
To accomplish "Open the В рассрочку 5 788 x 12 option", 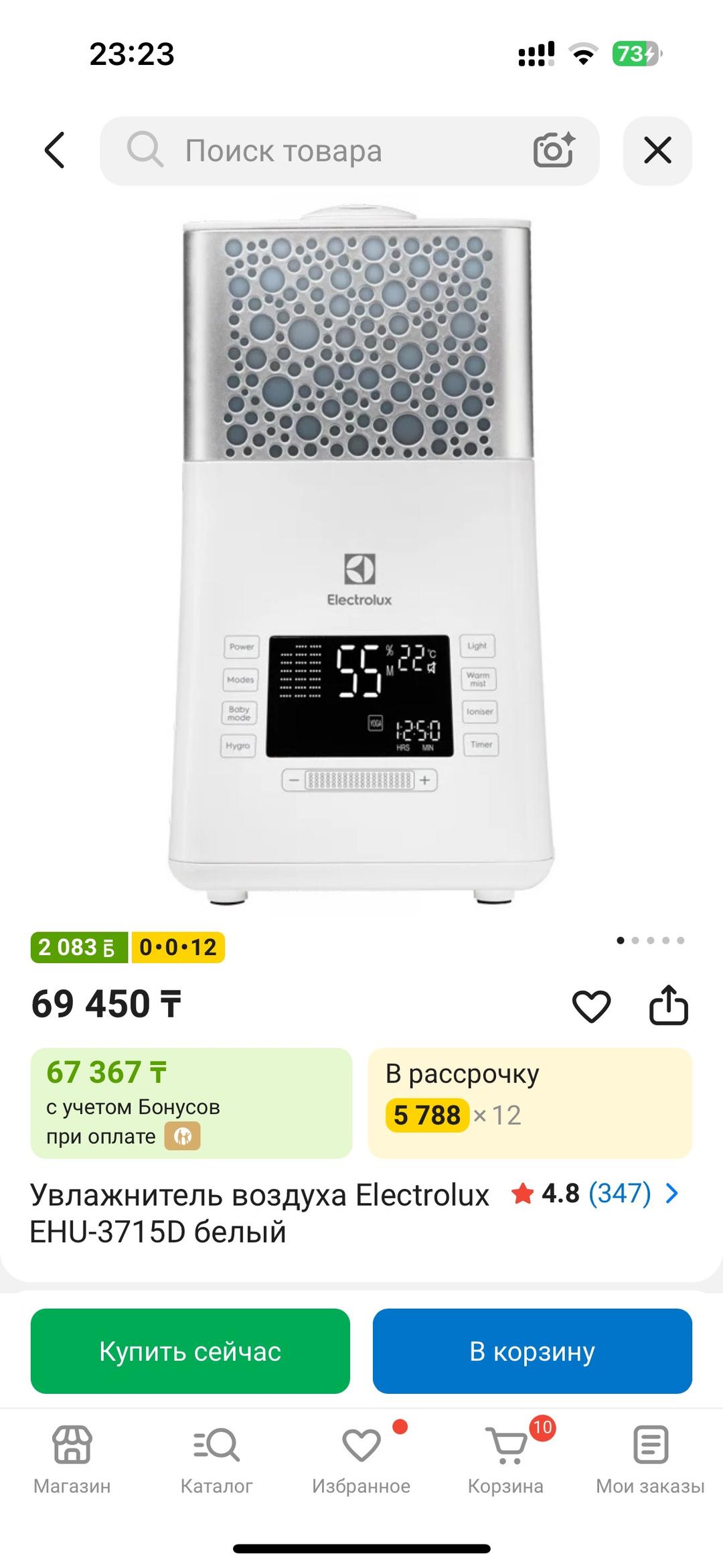I will pyautogui.click(x=530, y=1103).
